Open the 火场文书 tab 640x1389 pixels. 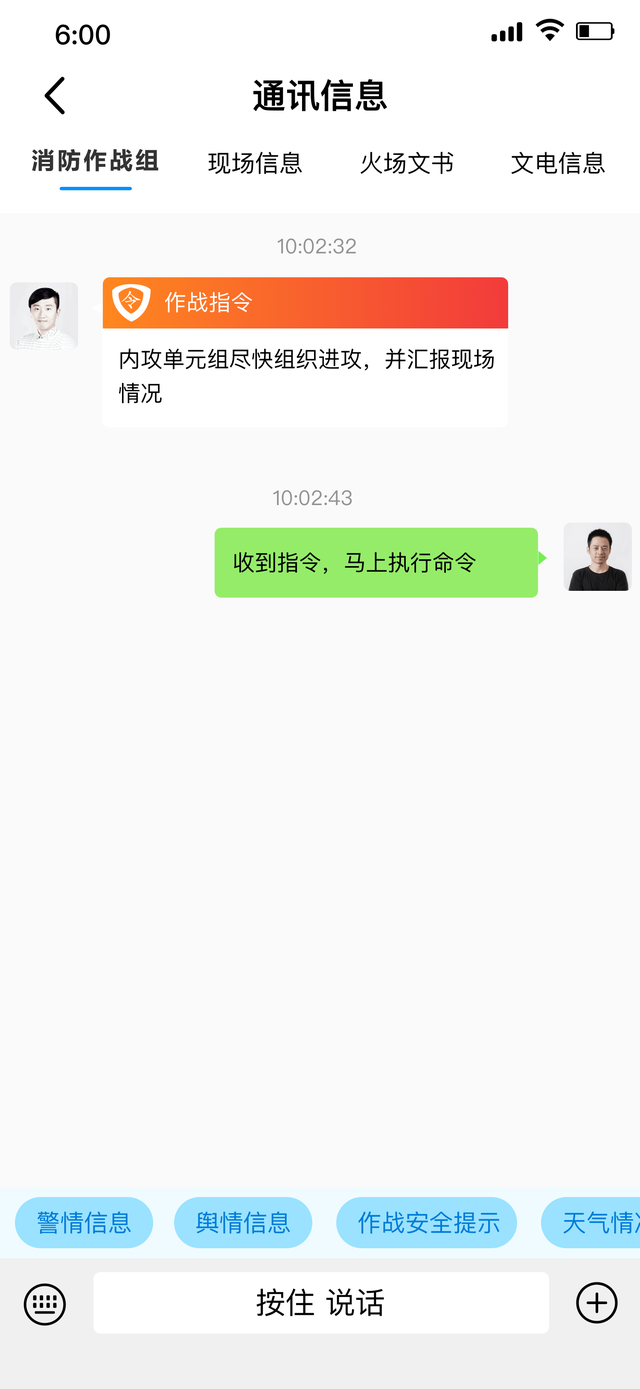[x=406, y=163]
